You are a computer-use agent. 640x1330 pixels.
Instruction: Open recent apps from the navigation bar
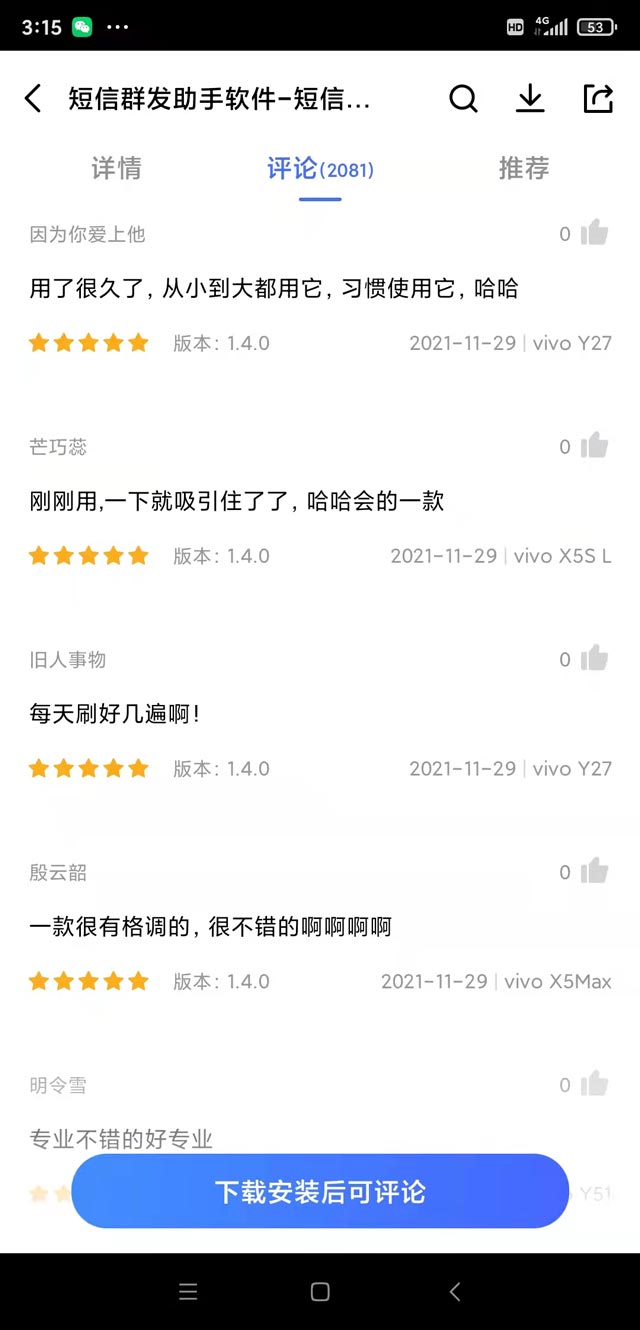click(x=188, y=1292)
